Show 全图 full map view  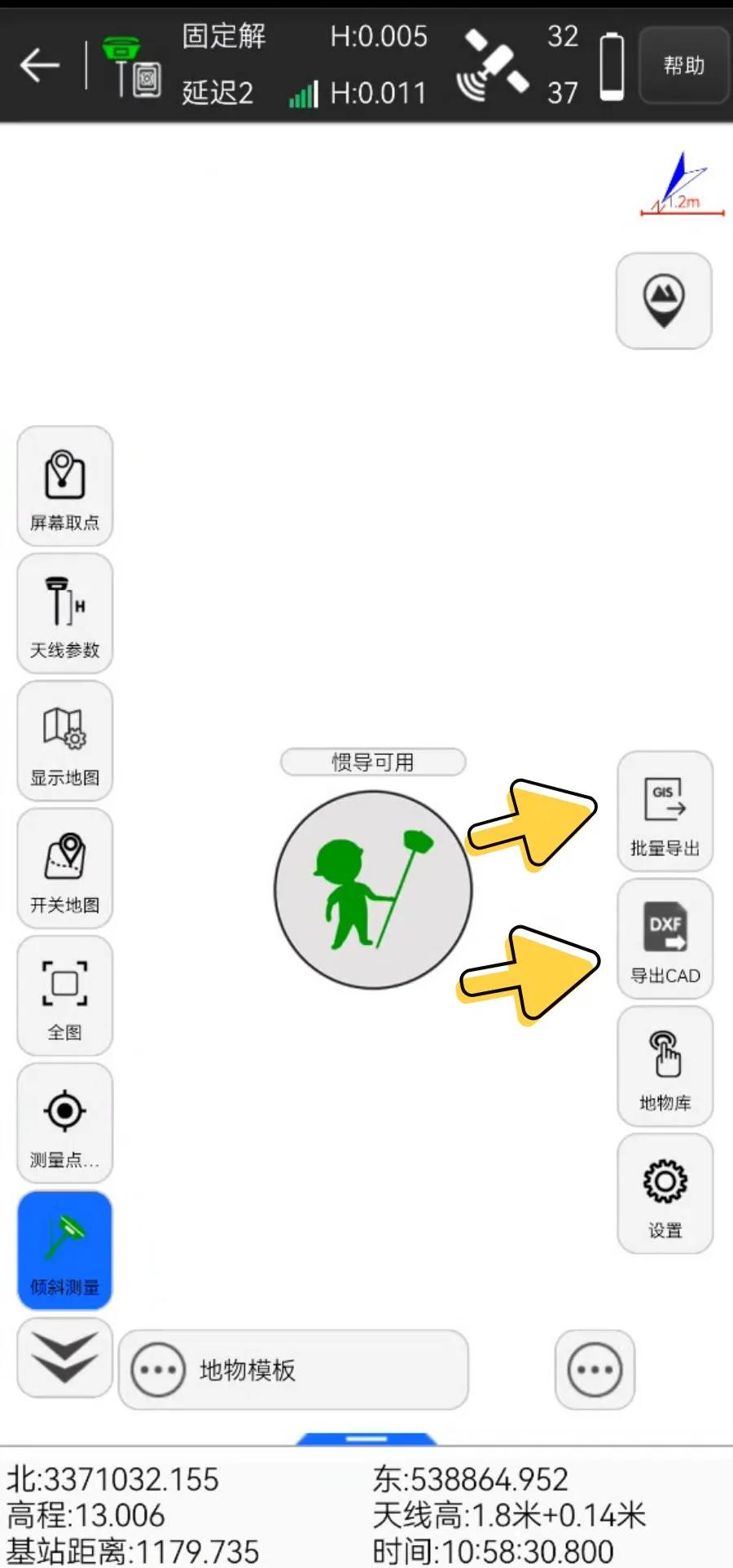point(65,995)
